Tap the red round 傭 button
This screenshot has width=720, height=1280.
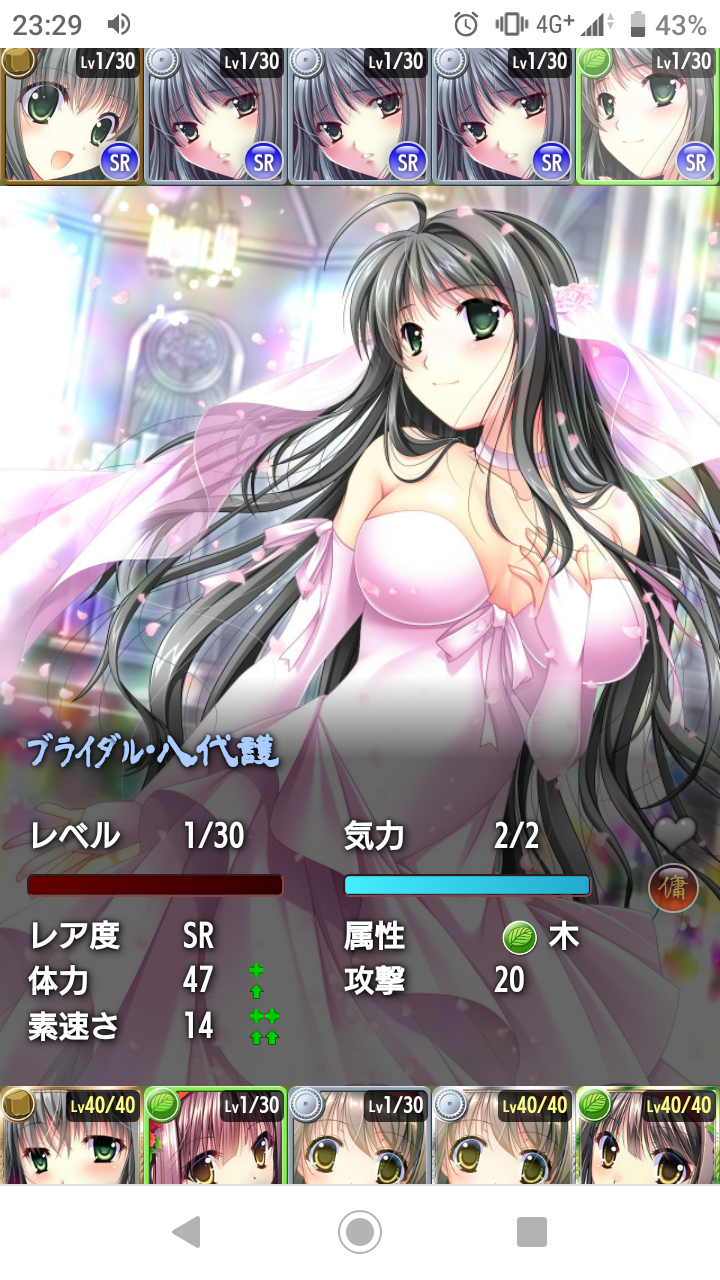673,890
